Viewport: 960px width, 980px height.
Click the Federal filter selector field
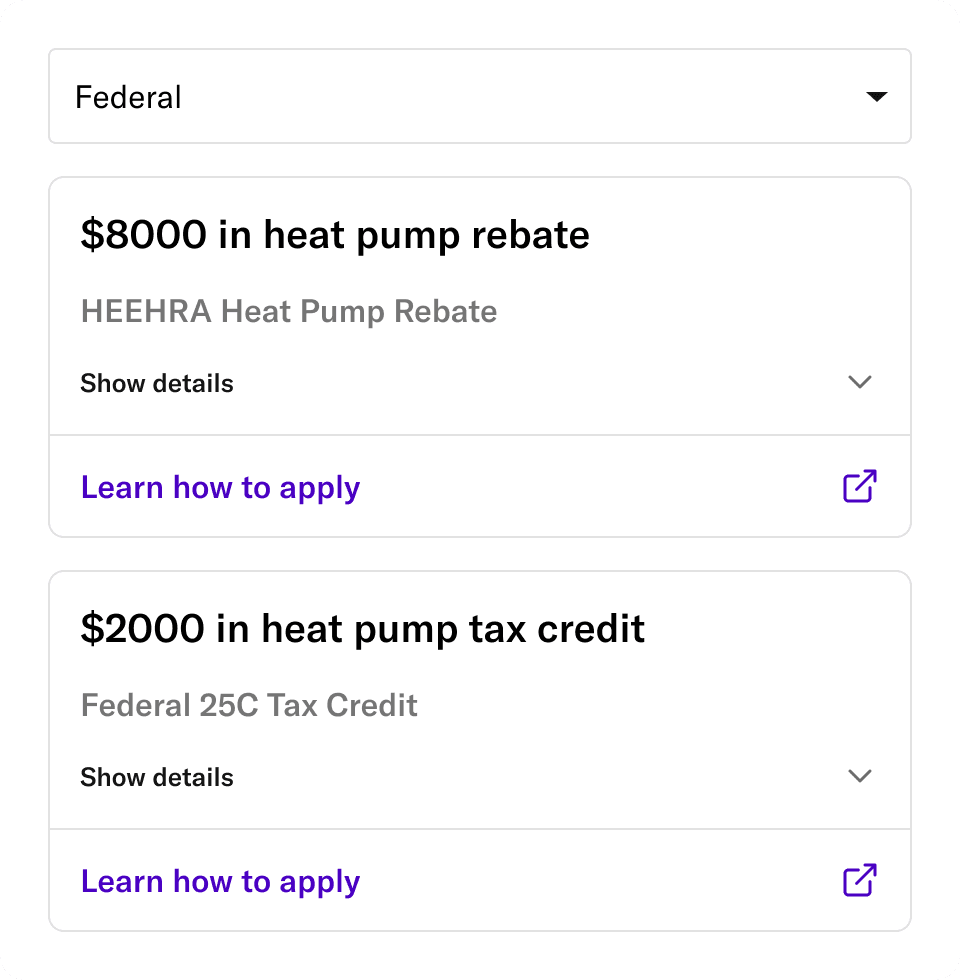click(x=480, y=96)
